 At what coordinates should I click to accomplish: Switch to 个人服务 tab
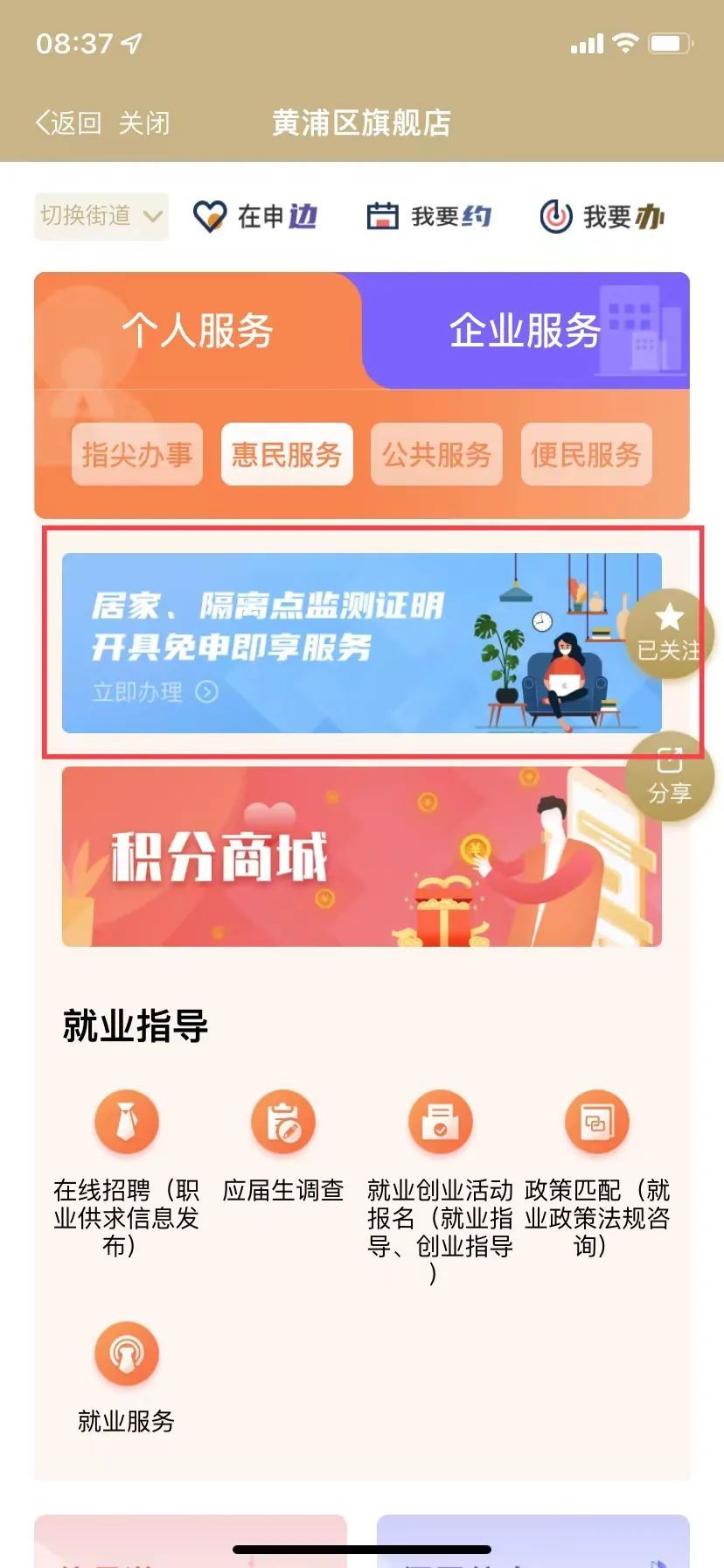pos(198,331)
